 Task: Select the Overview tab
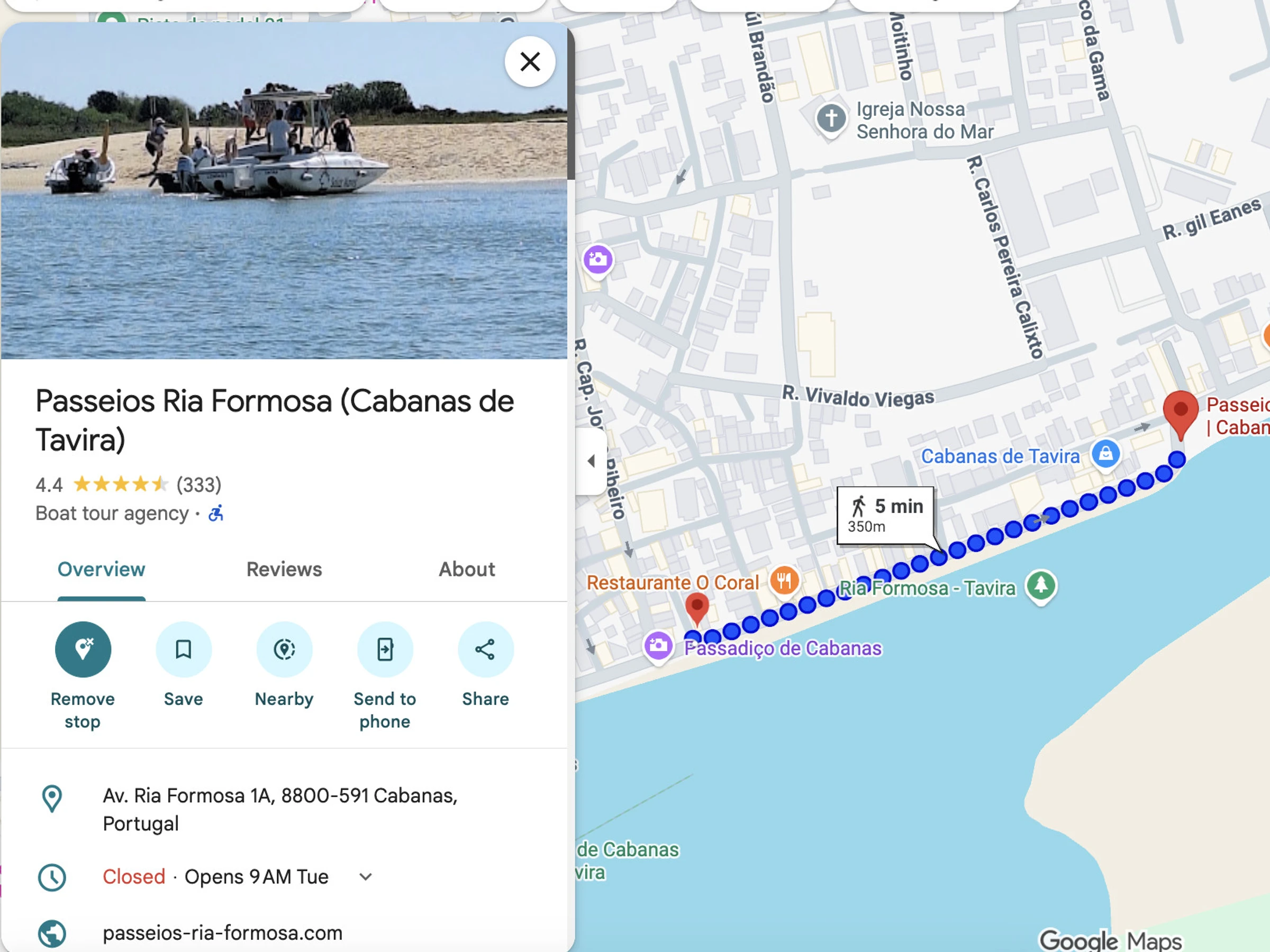click(x=101, y=569)
